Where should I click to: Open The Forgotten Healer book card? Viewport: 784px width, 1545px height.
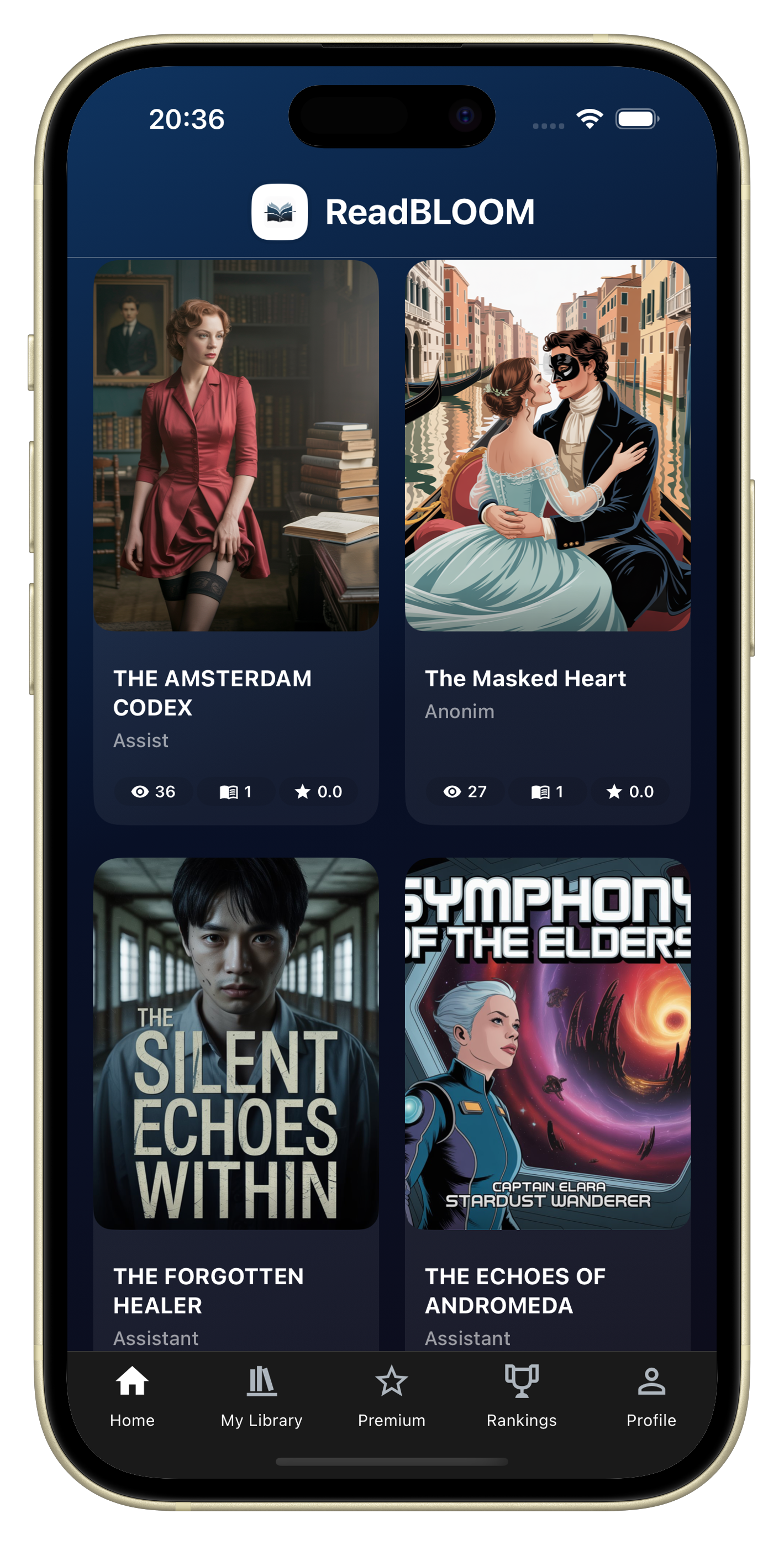click(236, 1080)
